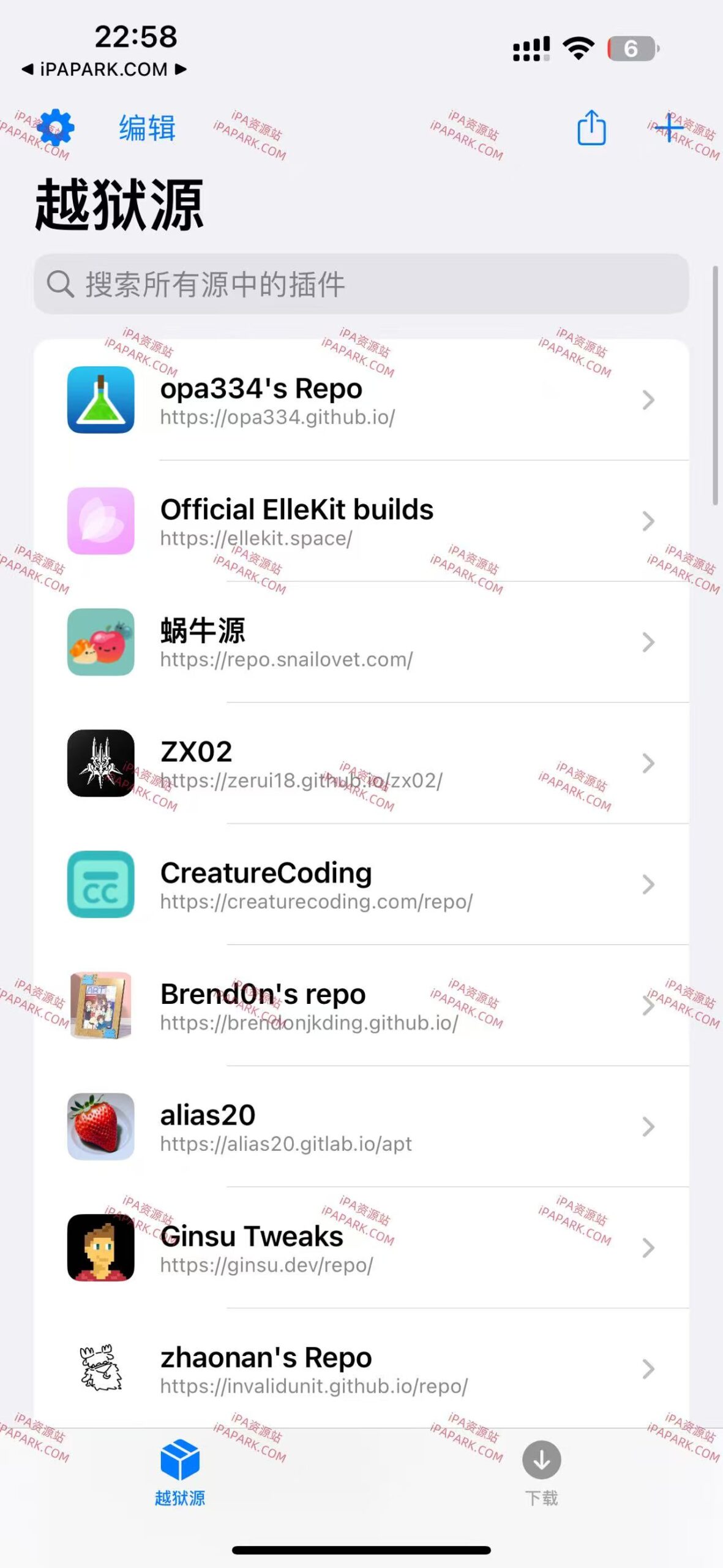
Task: Select the Ginsu Tweaks avatar icon
Action: pyautogui.click(x=100, y=1248)
